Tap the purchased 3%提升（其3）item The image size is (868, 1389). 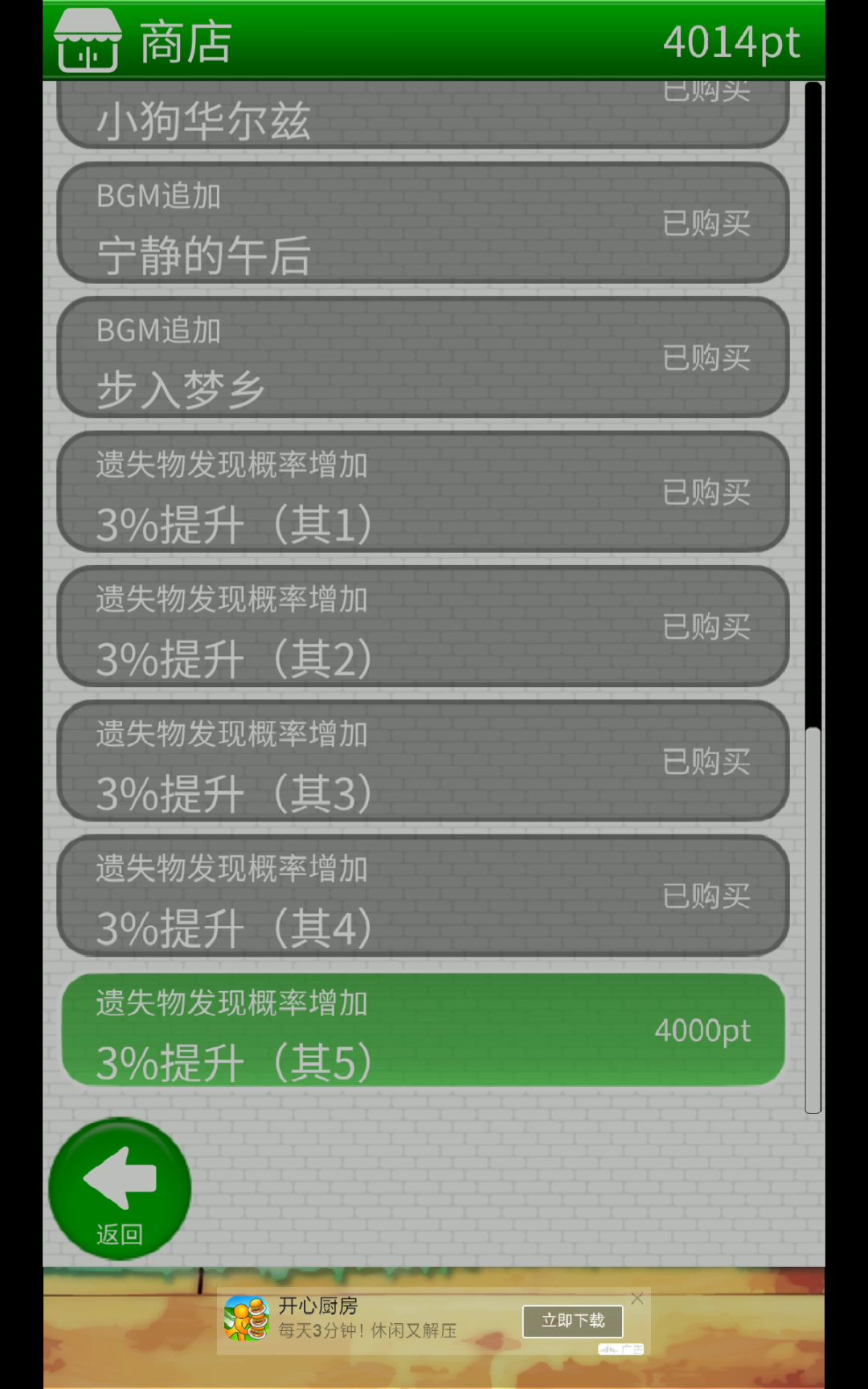tap(423, 761)
